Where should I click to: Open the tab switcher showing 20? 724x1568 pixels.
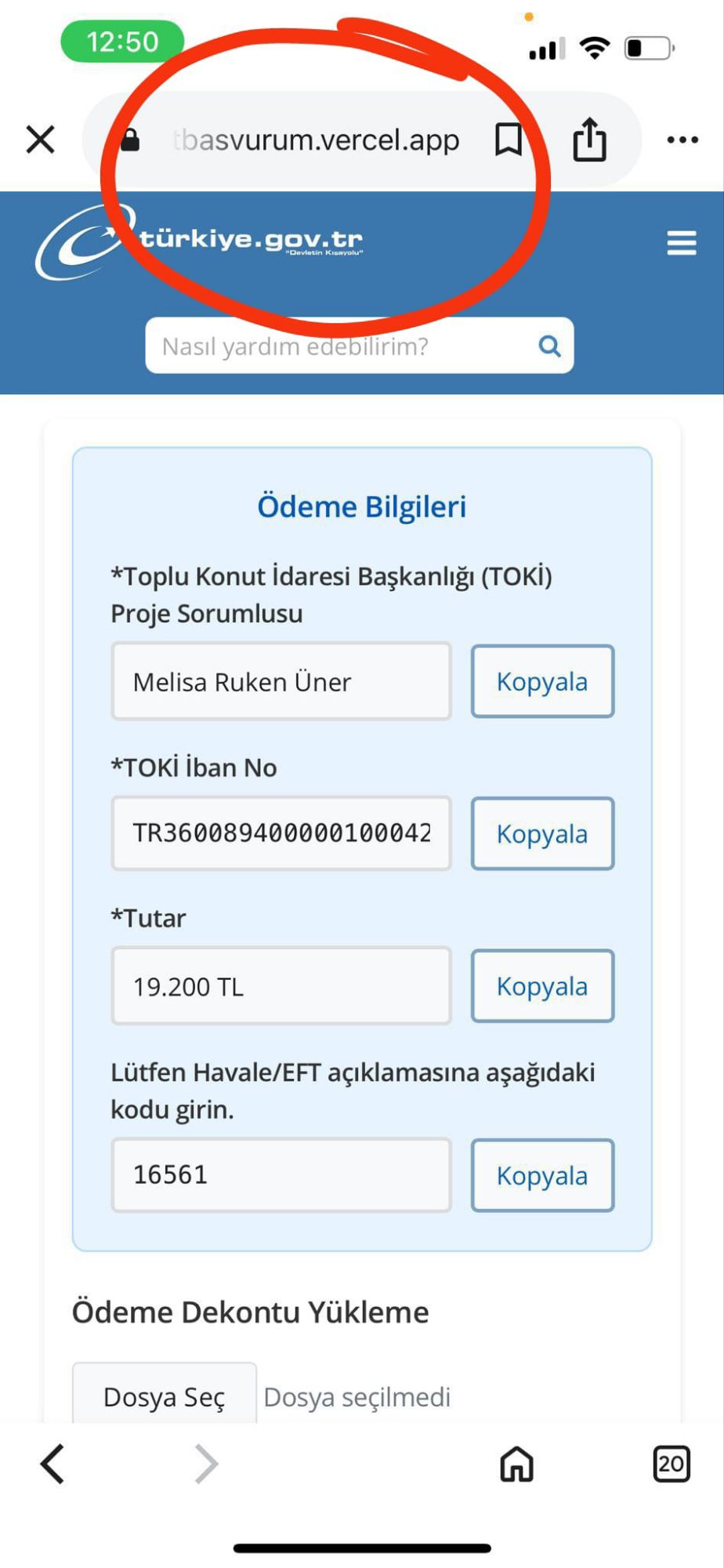click(671, 1464)
